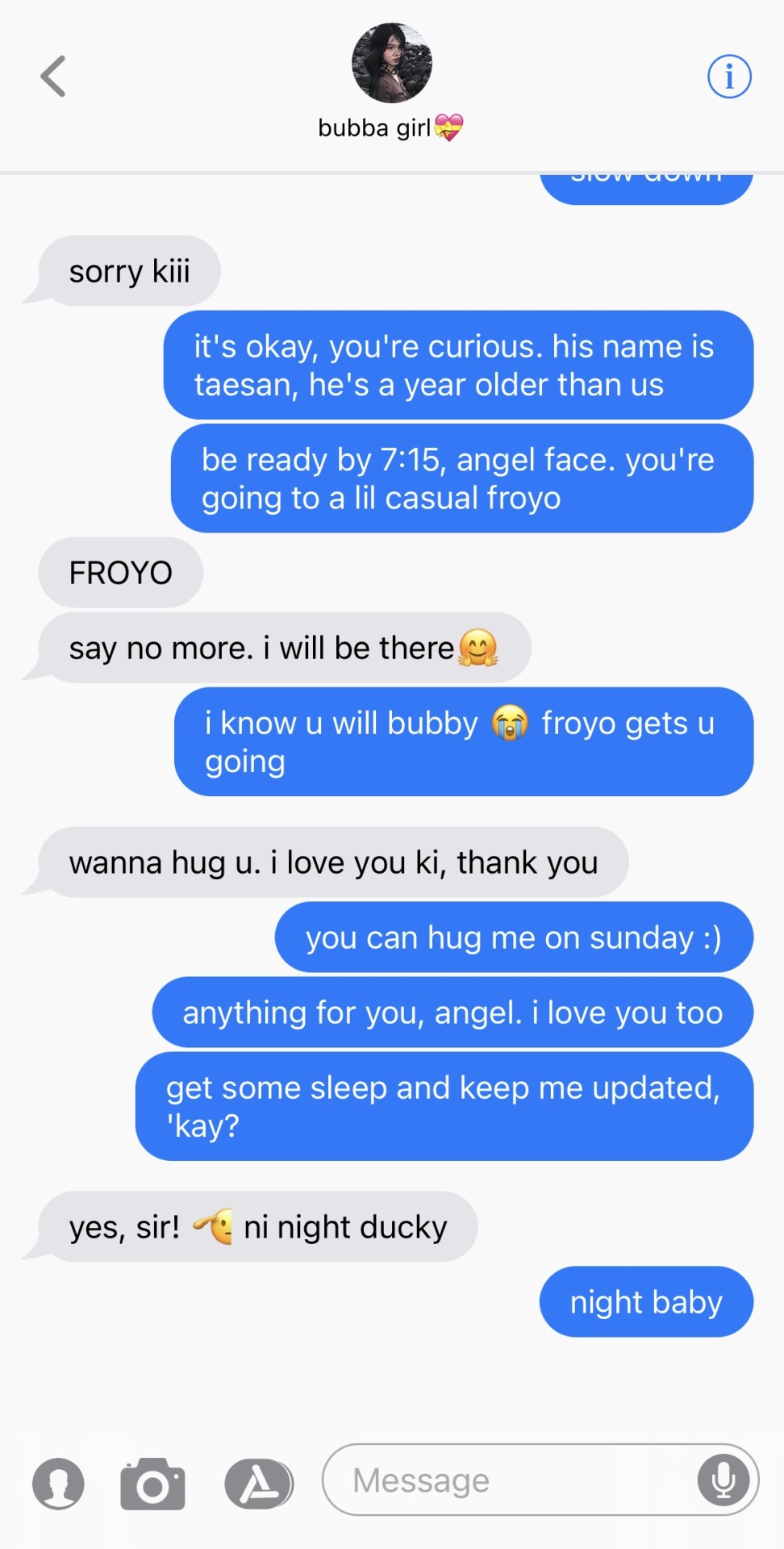Tap the Message text field
This screenshot has height=1549, width=784.
pyautogui.click(x=508, y=1480)
